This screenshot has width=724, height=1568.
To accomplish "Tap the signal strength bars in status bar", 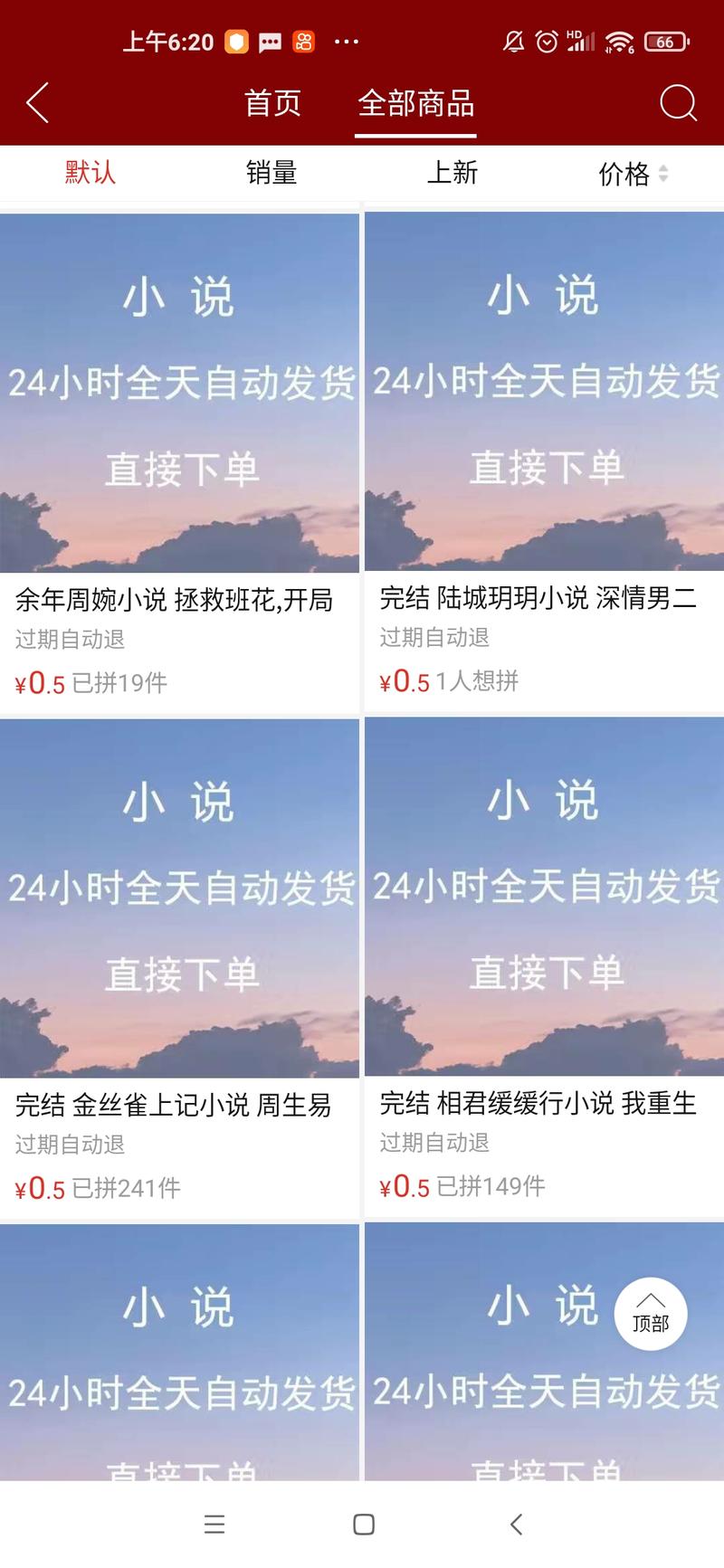I will coord(579,42).
